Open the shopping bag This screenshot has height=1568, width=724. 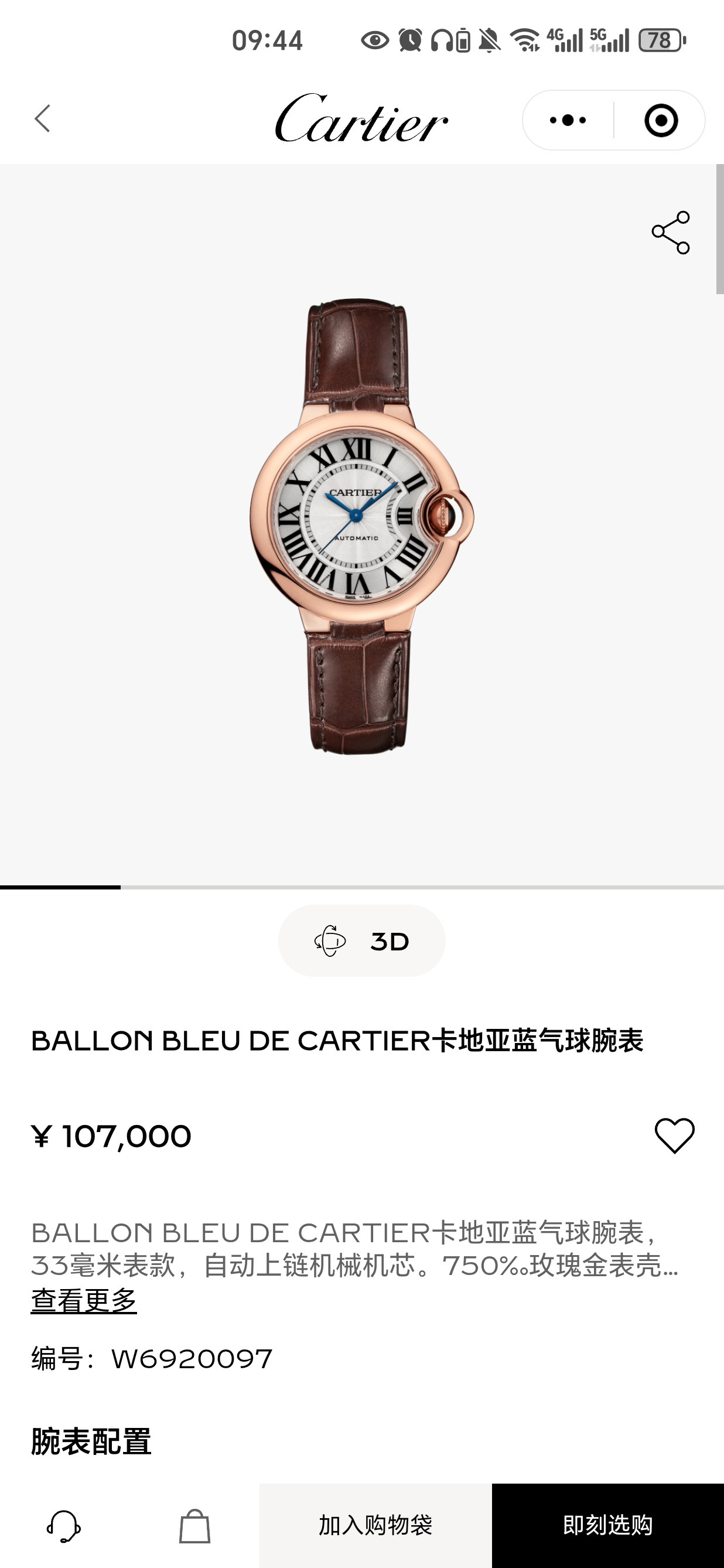[x=194, y=1526]
